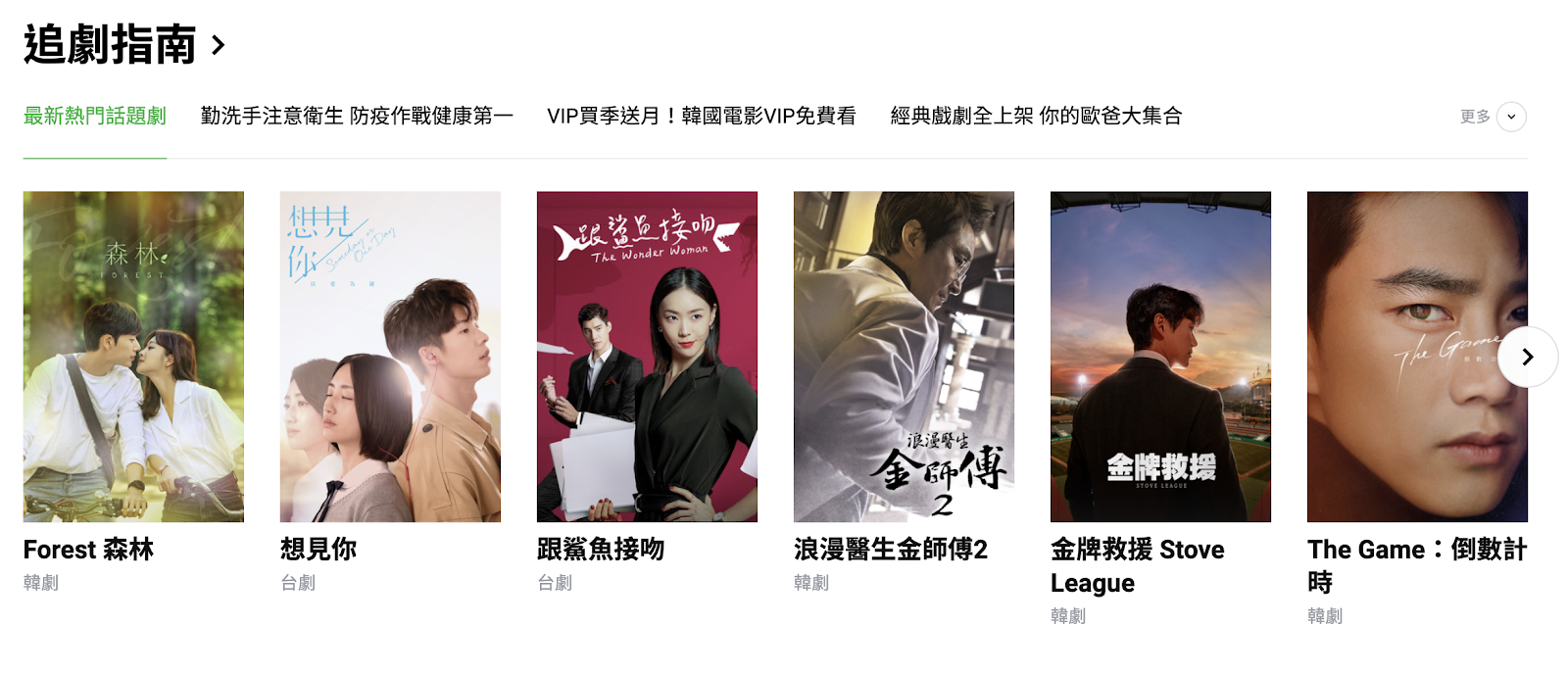The image size is (1568, 674).
Task: Open the 追劇指南 section header
Action: point(124,45)
